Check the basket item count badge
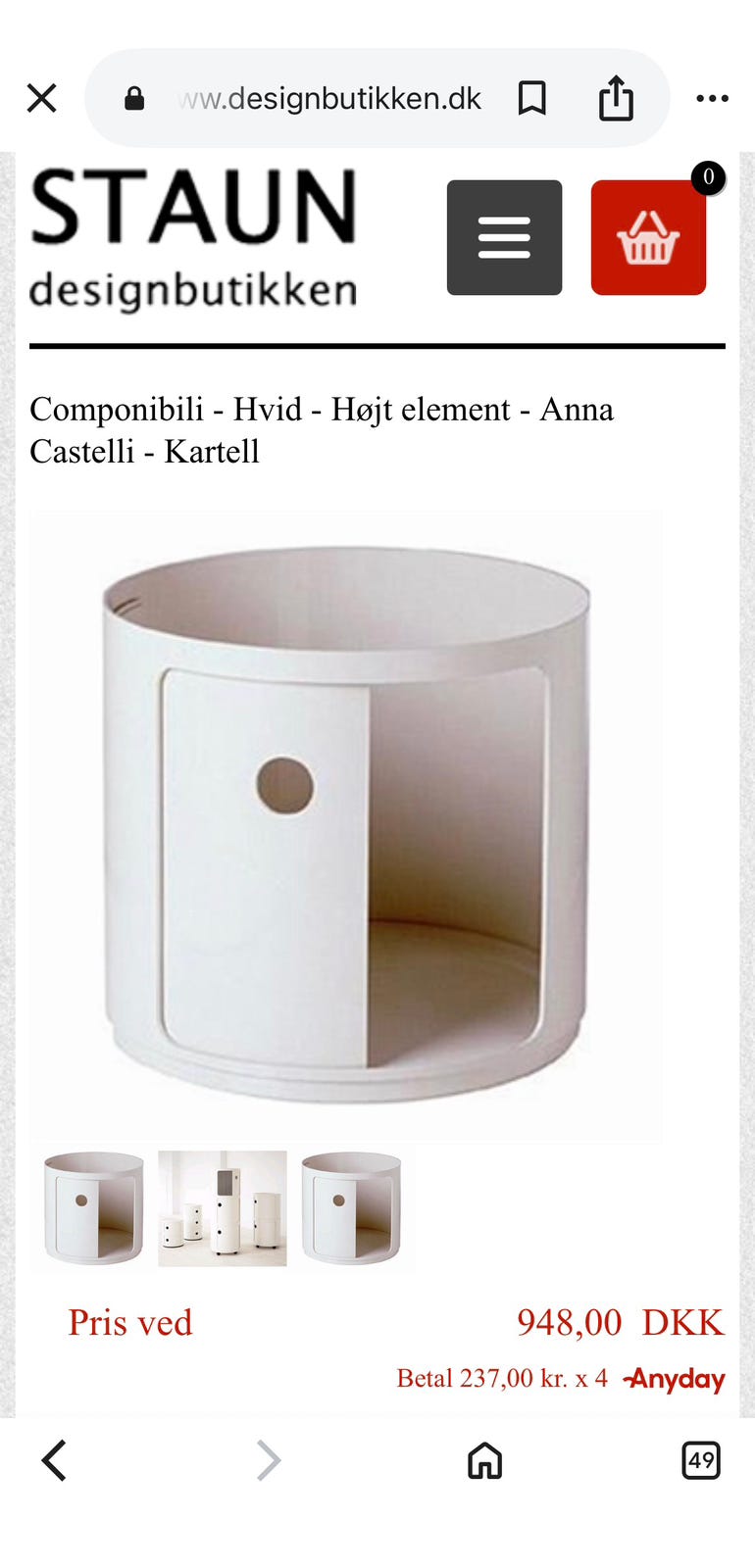 pos(708,177)
